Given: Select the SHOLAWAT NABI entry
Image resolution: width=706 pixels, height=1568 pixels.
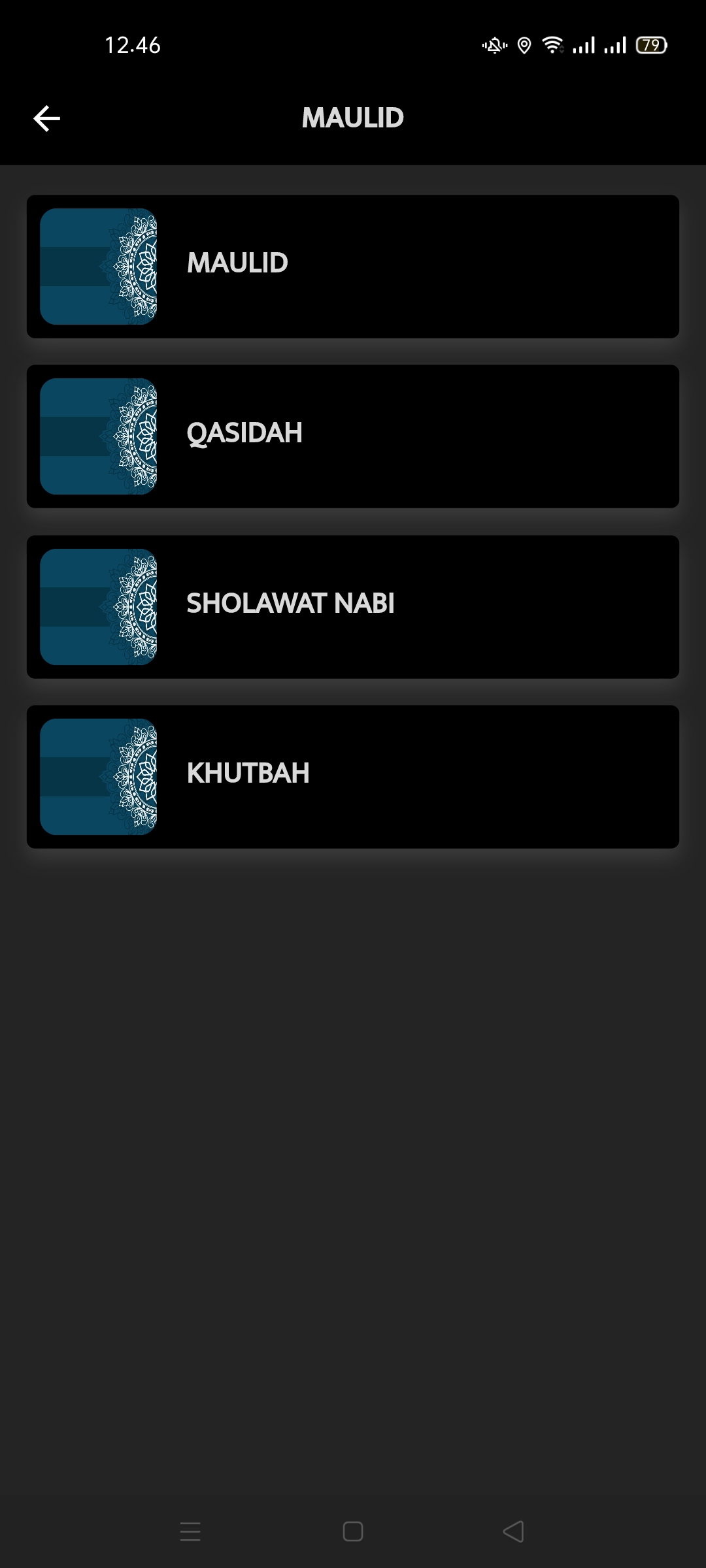Looking at the screenshot, I should click(x=353, y=607).
